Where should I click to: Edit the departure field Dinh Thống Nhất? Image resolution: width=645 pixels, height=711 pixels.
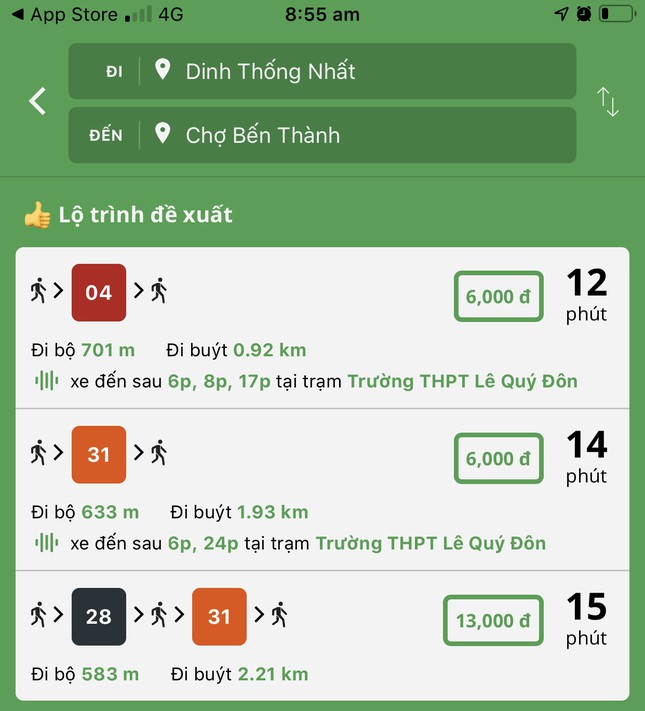coord(322,71)
